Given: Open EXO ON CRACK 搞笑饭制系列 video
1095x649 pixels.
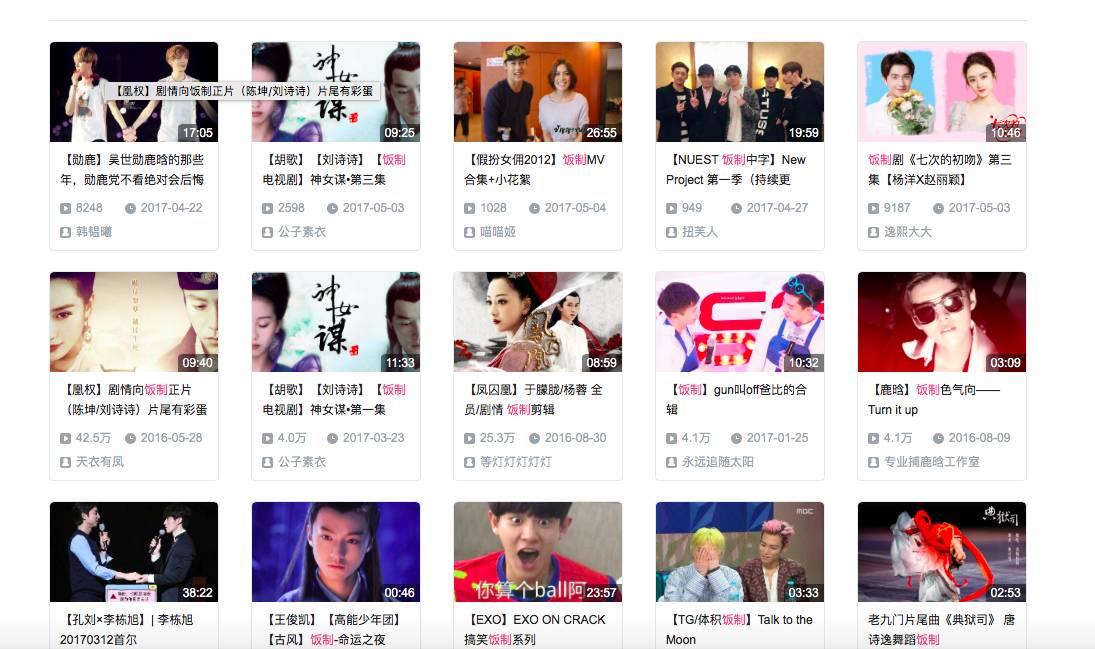Looking at the screenshot, I should [537, 552].
